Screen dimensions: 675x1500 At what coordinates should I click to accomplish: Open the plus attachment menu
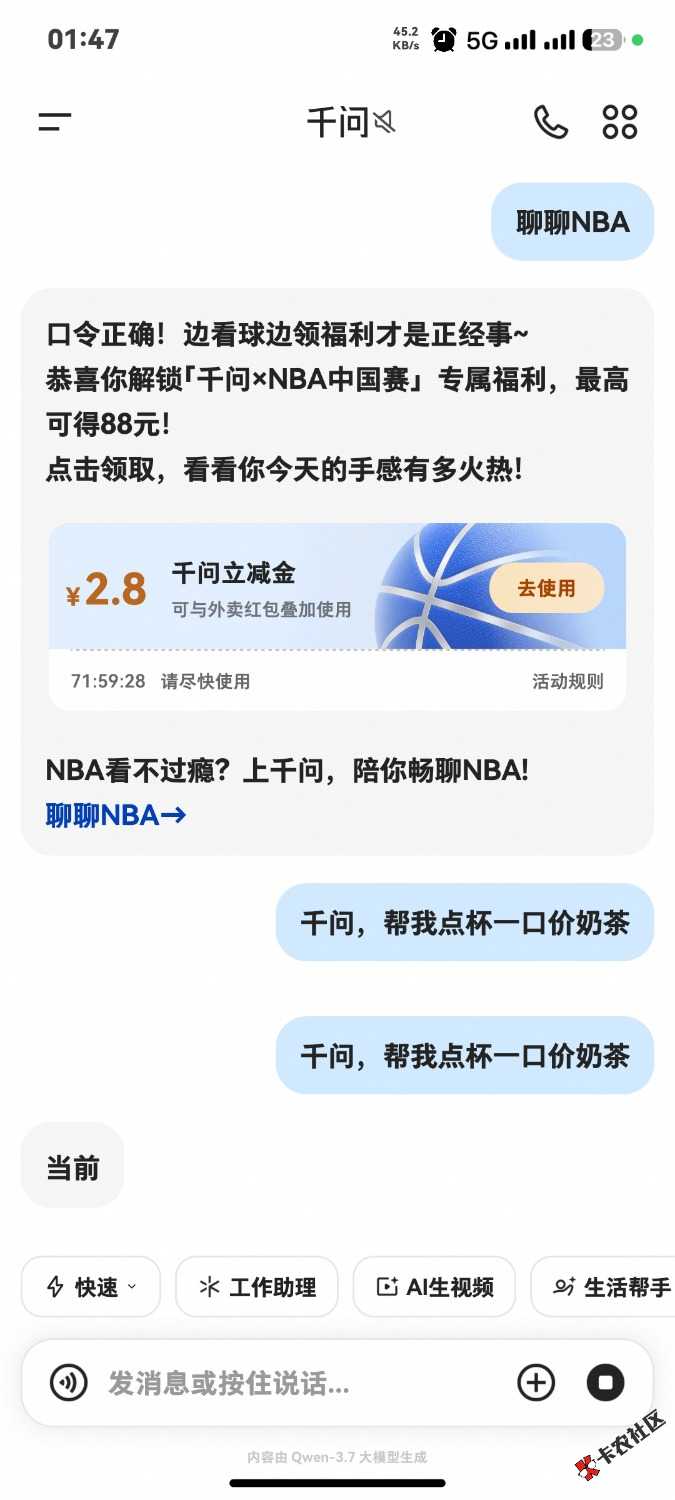[536, 1383]
